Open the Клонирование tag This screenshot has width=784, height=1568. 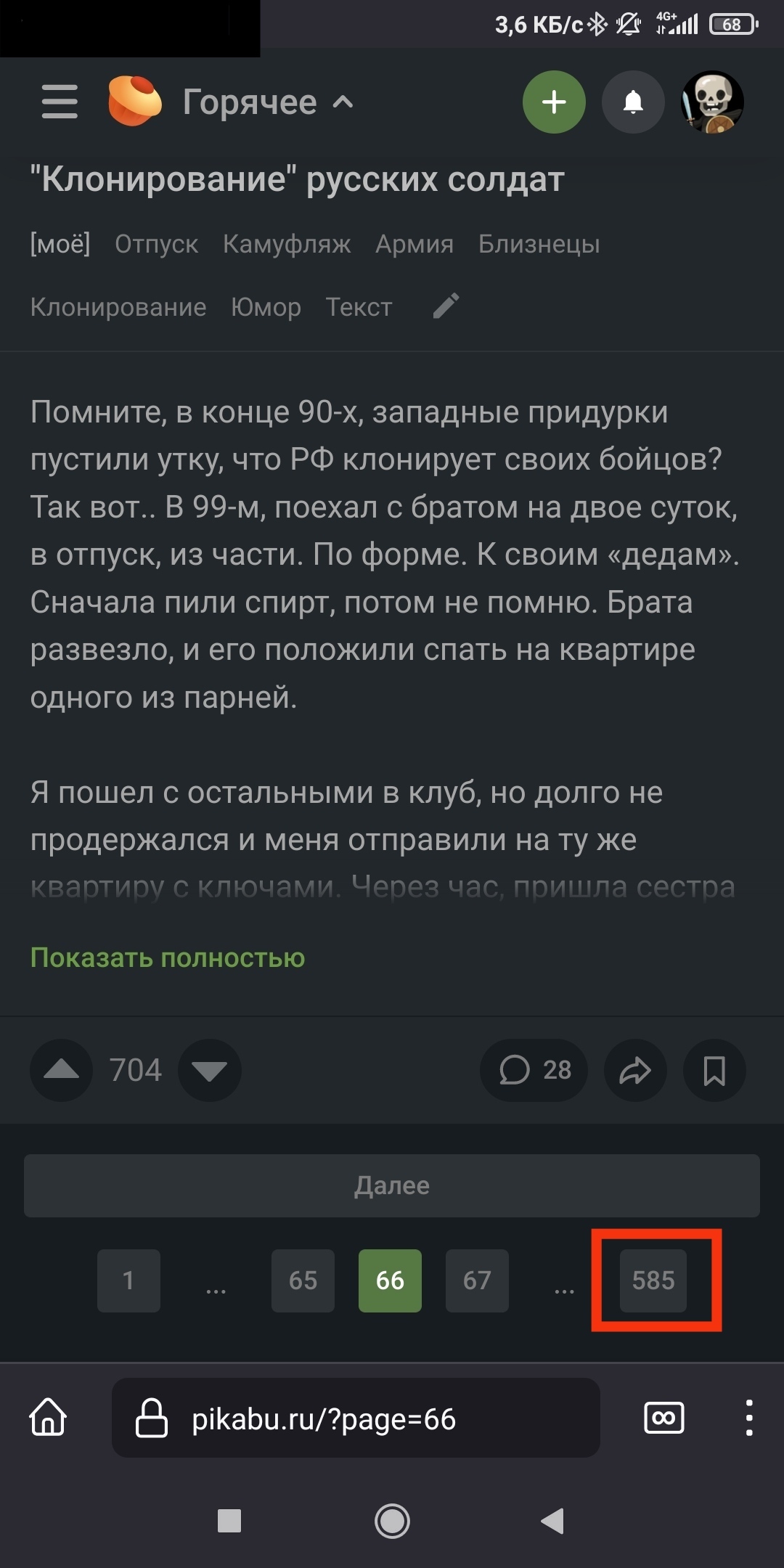point(118,307)
